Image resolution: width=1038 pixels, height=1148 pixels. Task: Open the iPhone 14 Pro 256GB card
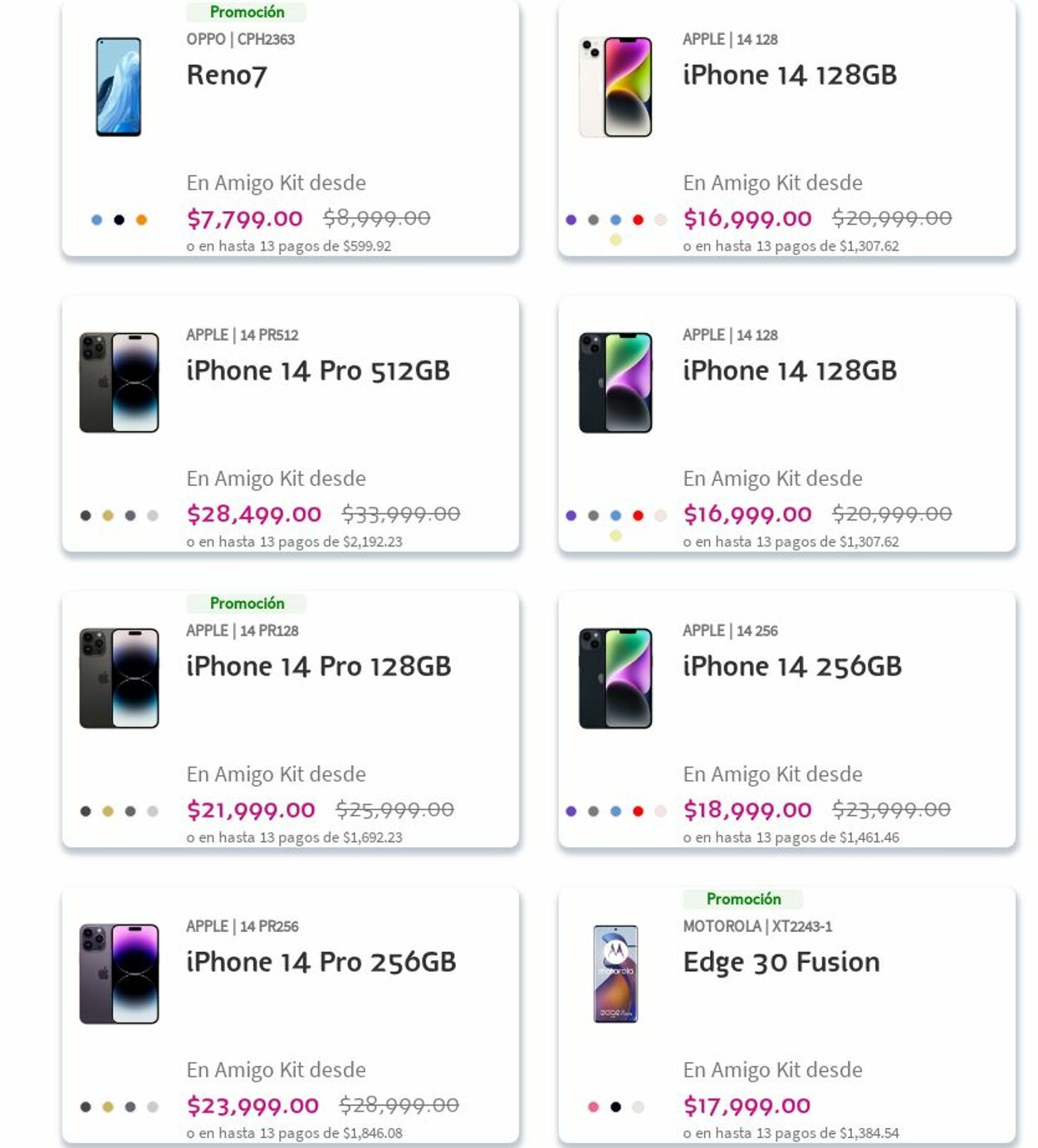pos(321,963)
